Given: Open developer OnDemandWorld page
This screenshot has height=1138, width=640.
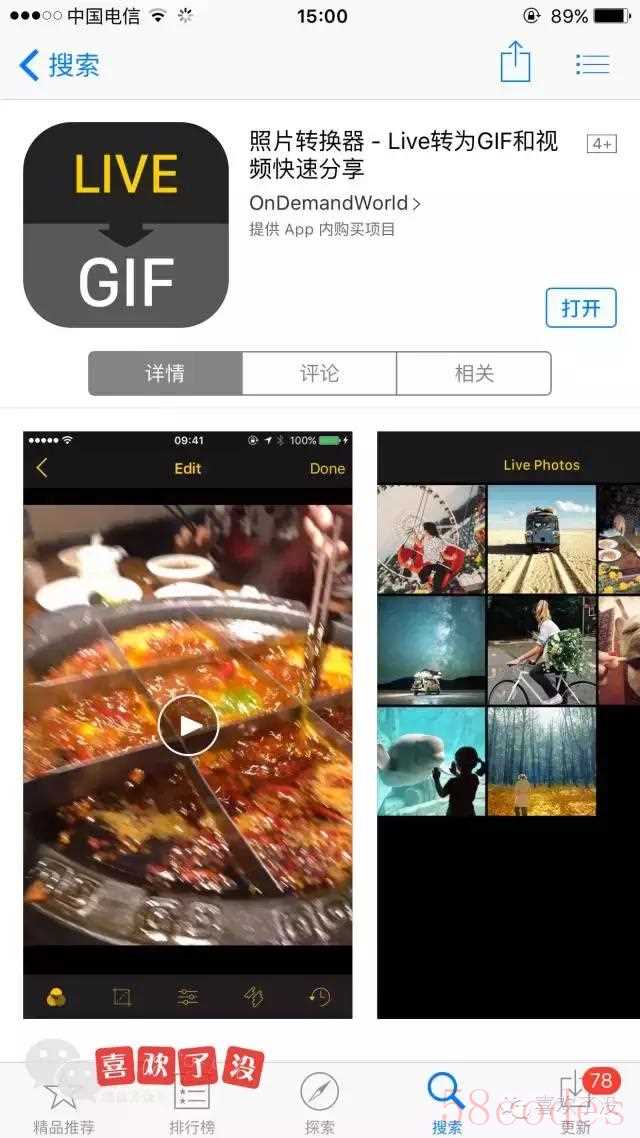Looking at the screenshot, I should tap(334, 203).
